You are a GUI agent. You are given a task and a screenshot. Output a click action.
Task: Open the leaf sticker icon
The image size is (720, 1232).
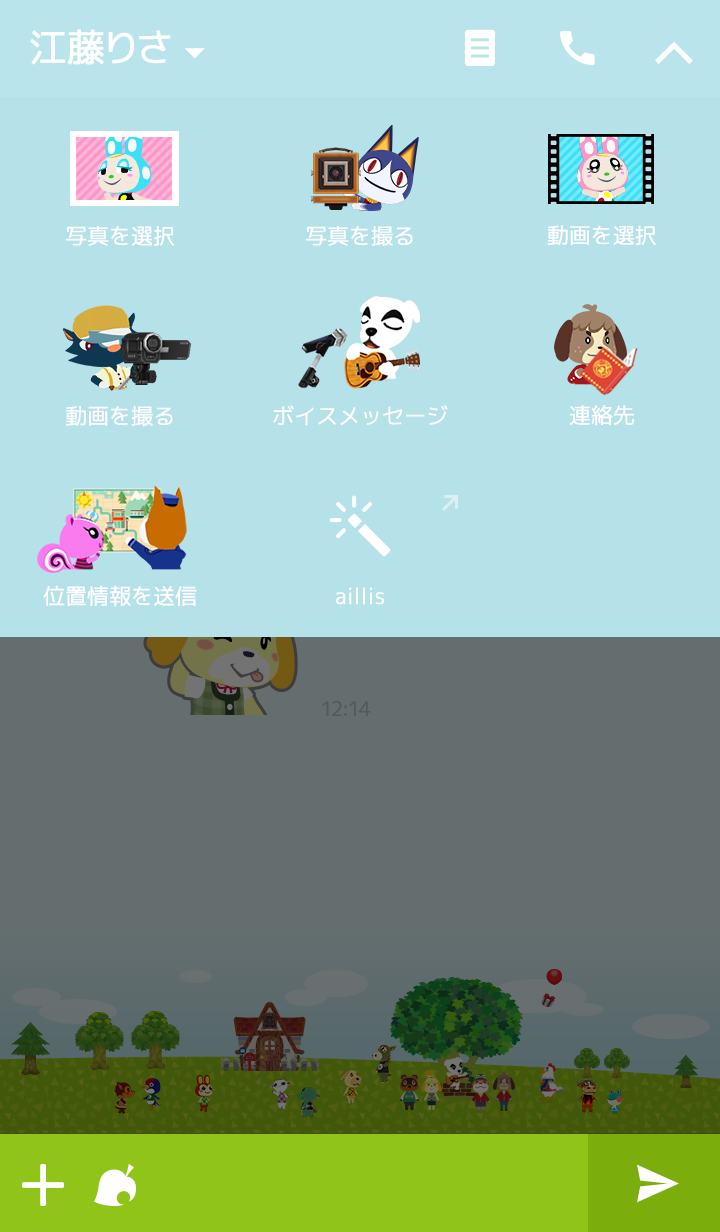[116, 1185]
